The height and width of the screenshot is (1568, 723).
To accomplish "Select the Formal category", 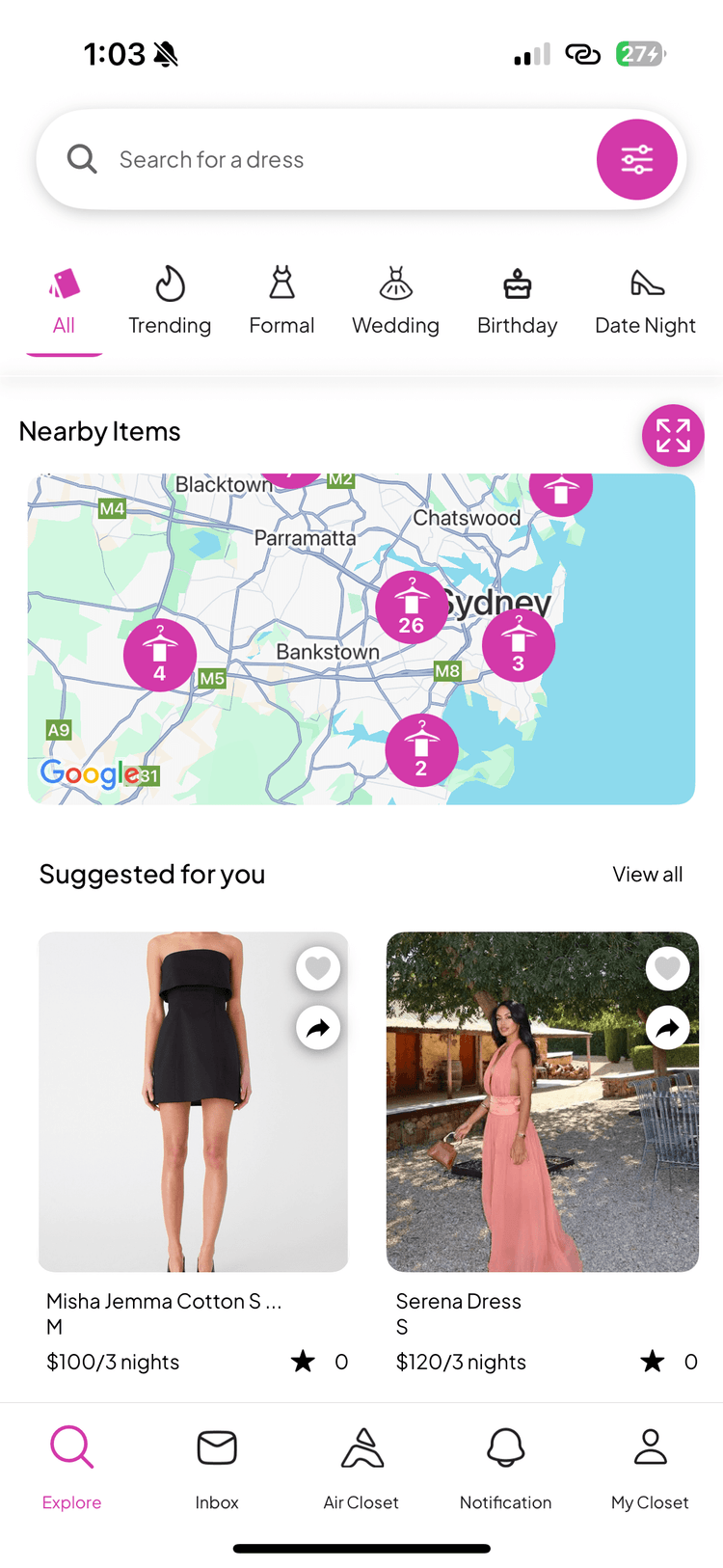I will (281, 302).
